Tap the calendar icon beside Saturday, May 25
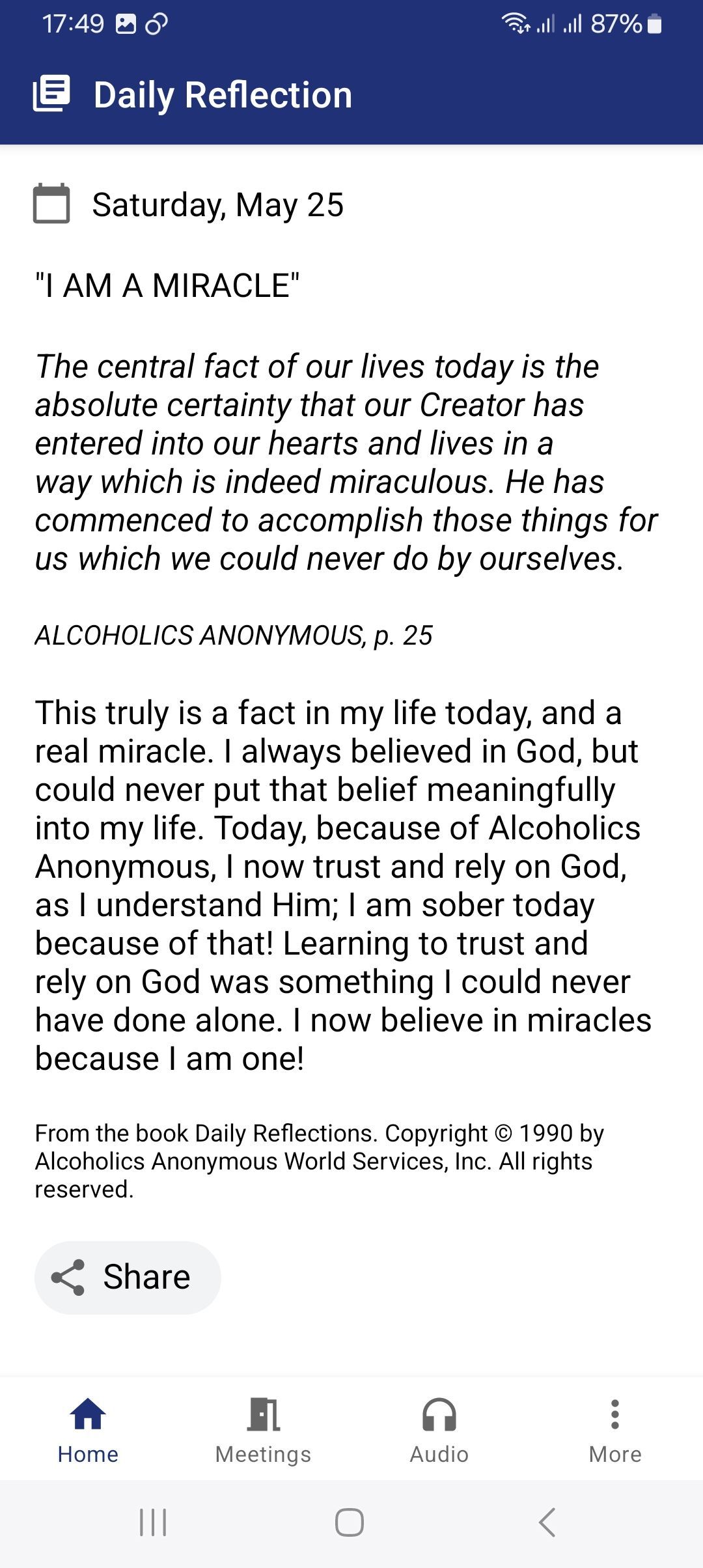This screenshot has height=1568, width=703. pos(51,204)
